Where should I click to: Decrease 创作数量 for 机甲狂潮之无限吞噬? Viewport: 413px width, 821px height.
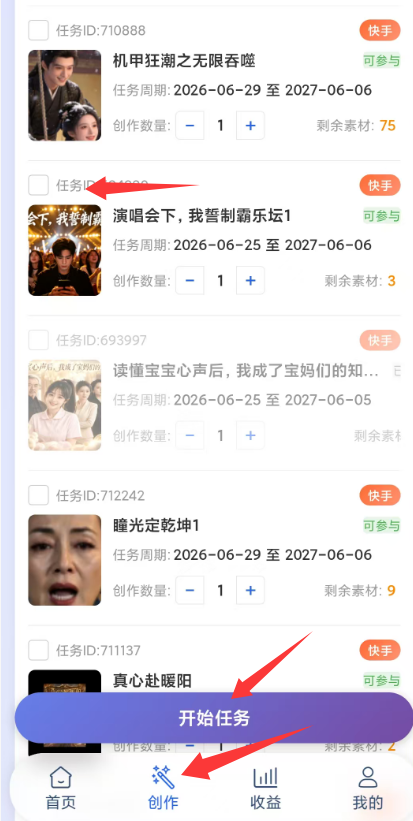(189, 126)
